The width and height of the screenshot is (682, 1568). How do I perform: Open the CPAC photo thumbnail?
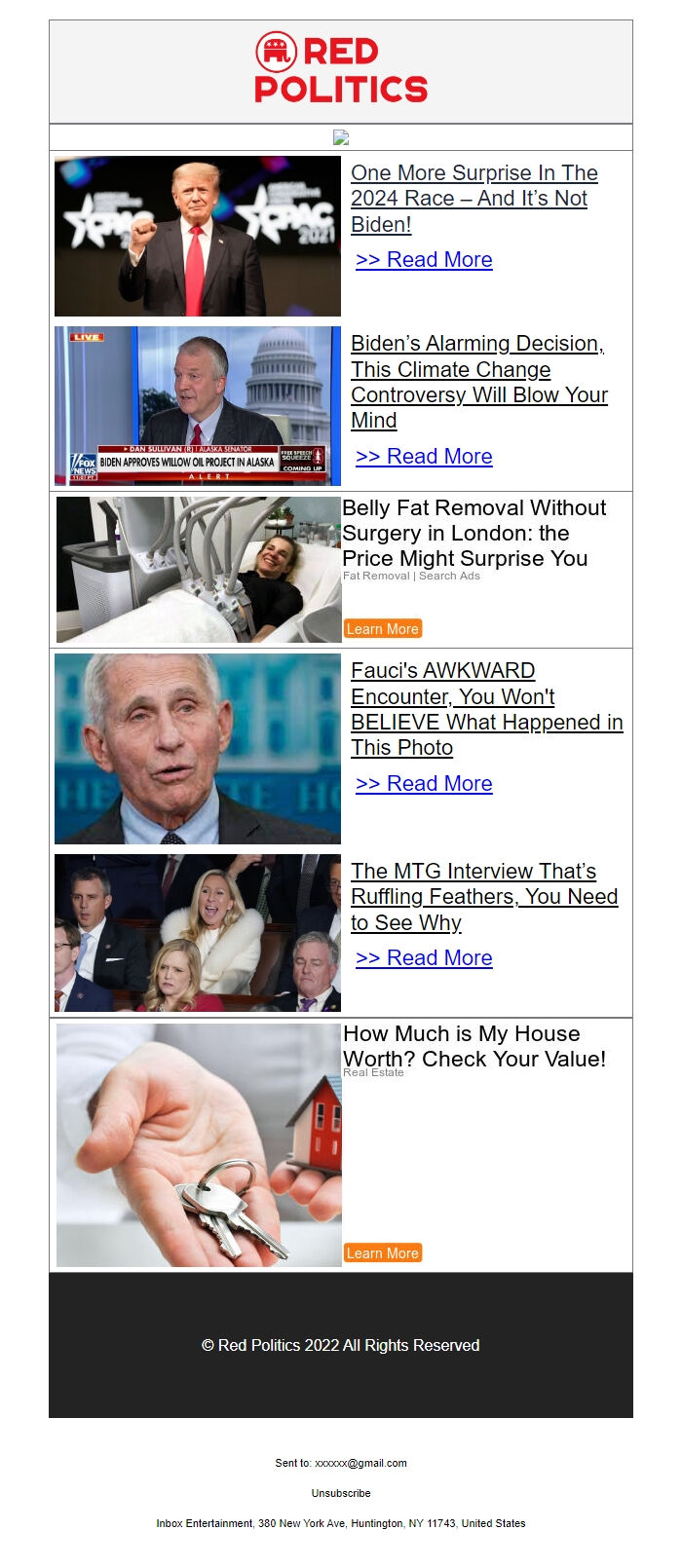[198, 237]
